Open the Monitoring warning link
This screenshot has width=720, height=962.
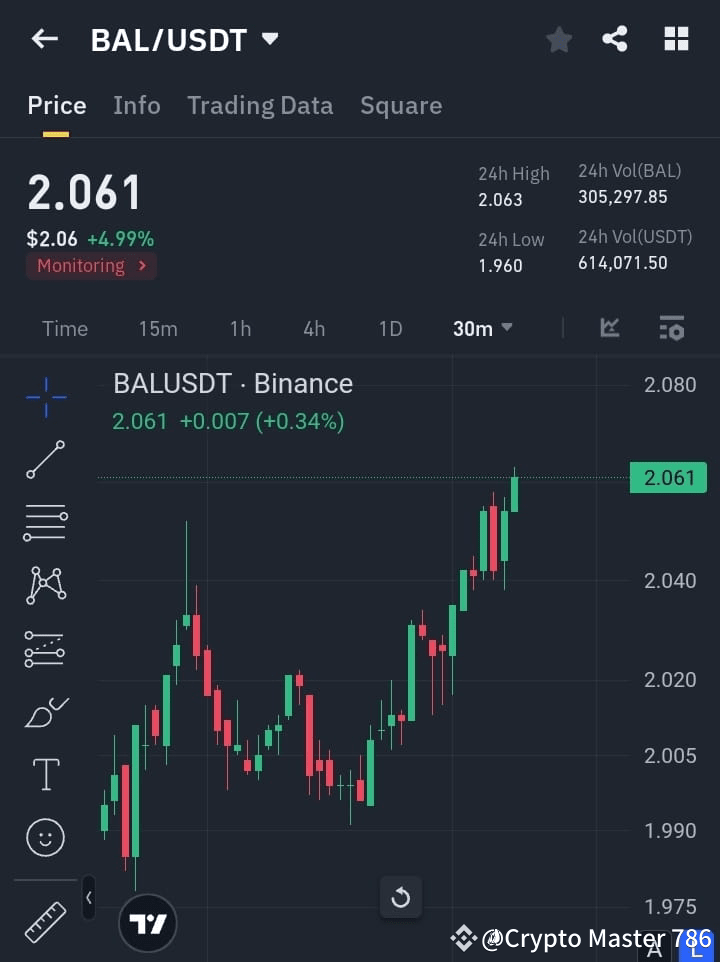[91, 265]
